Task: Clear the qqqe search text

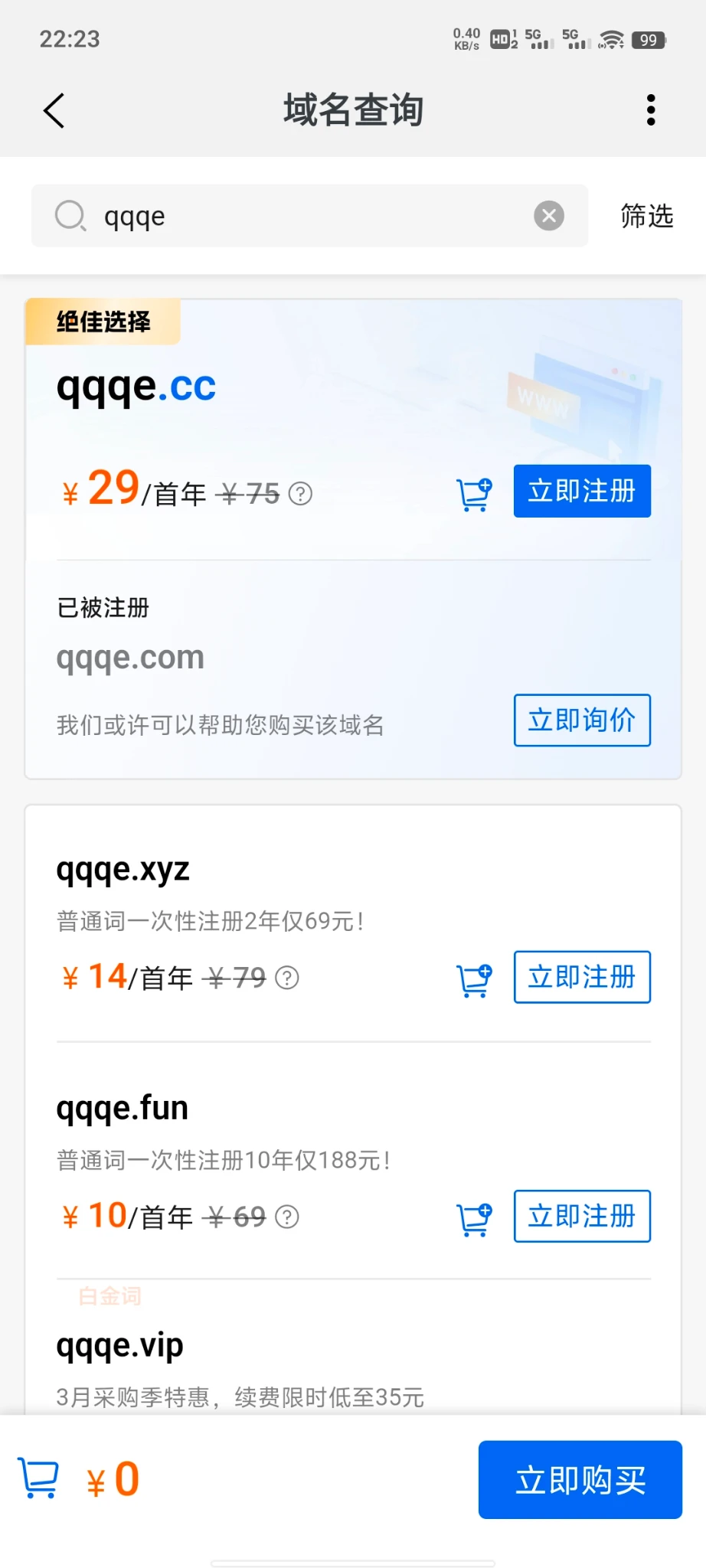Action: 549,216
